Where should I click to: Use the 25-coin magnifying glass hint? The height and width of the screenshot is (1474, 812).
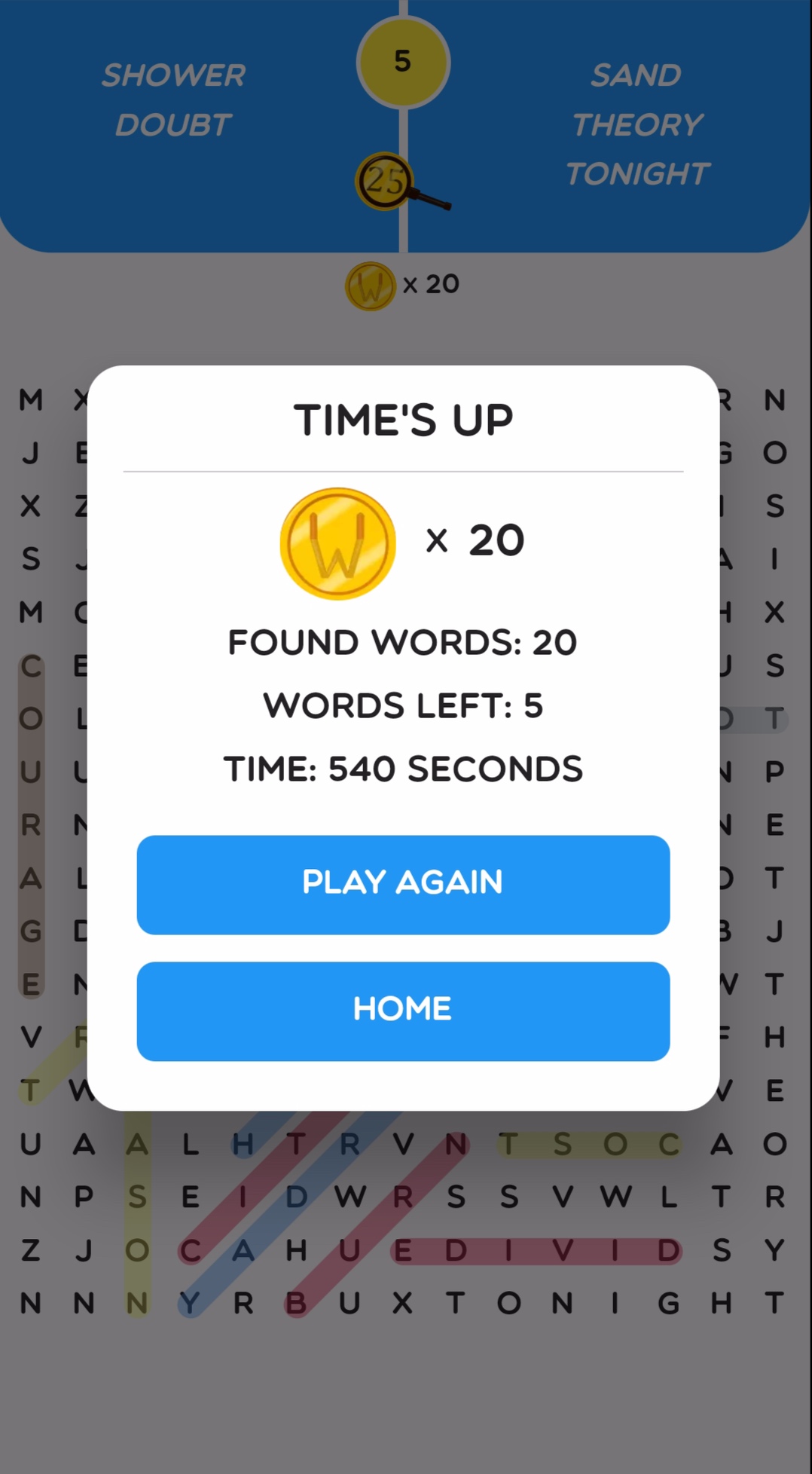coord(401,182)
